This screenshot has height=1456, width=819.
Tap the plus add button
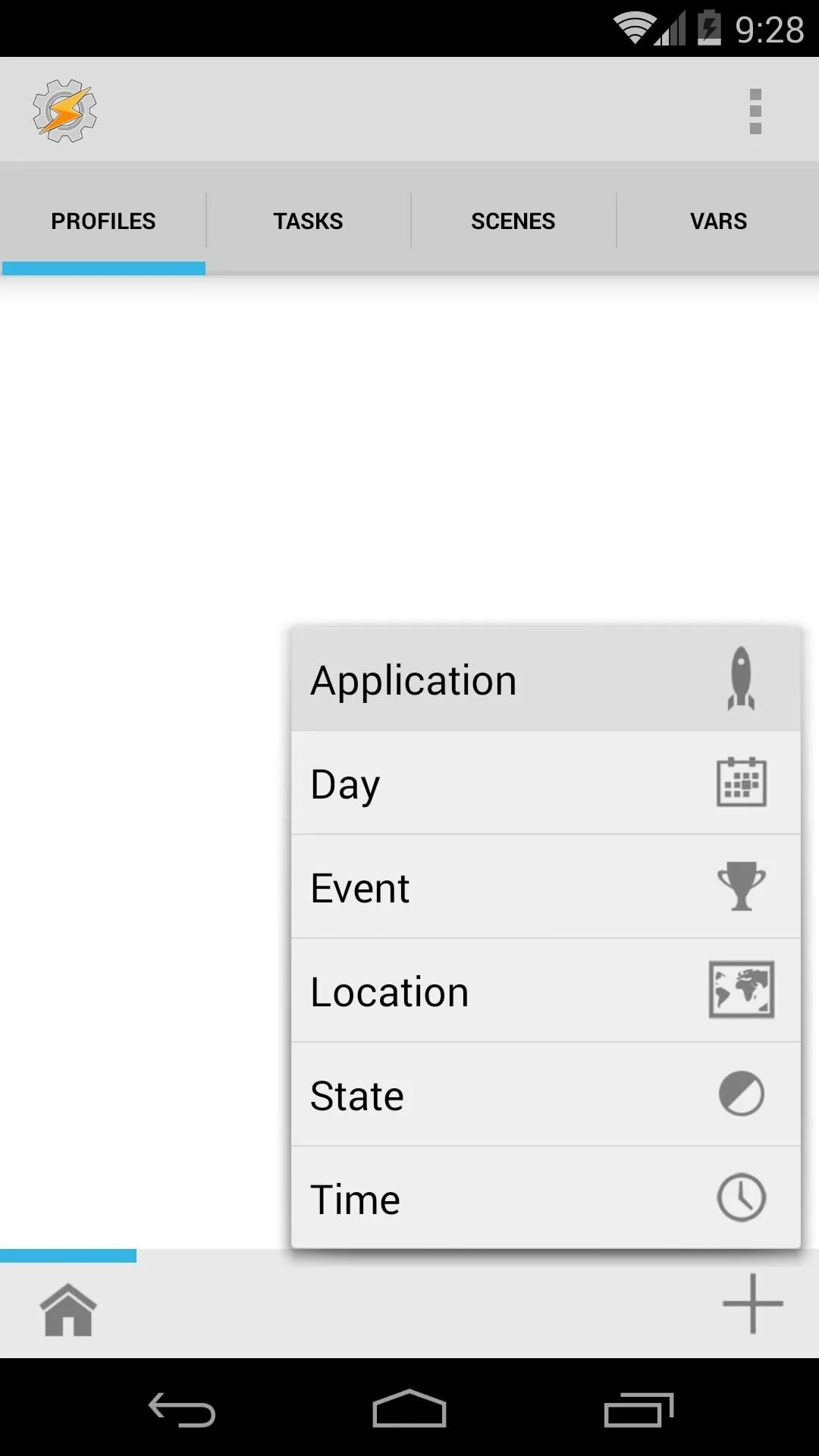pos(752,1304)
